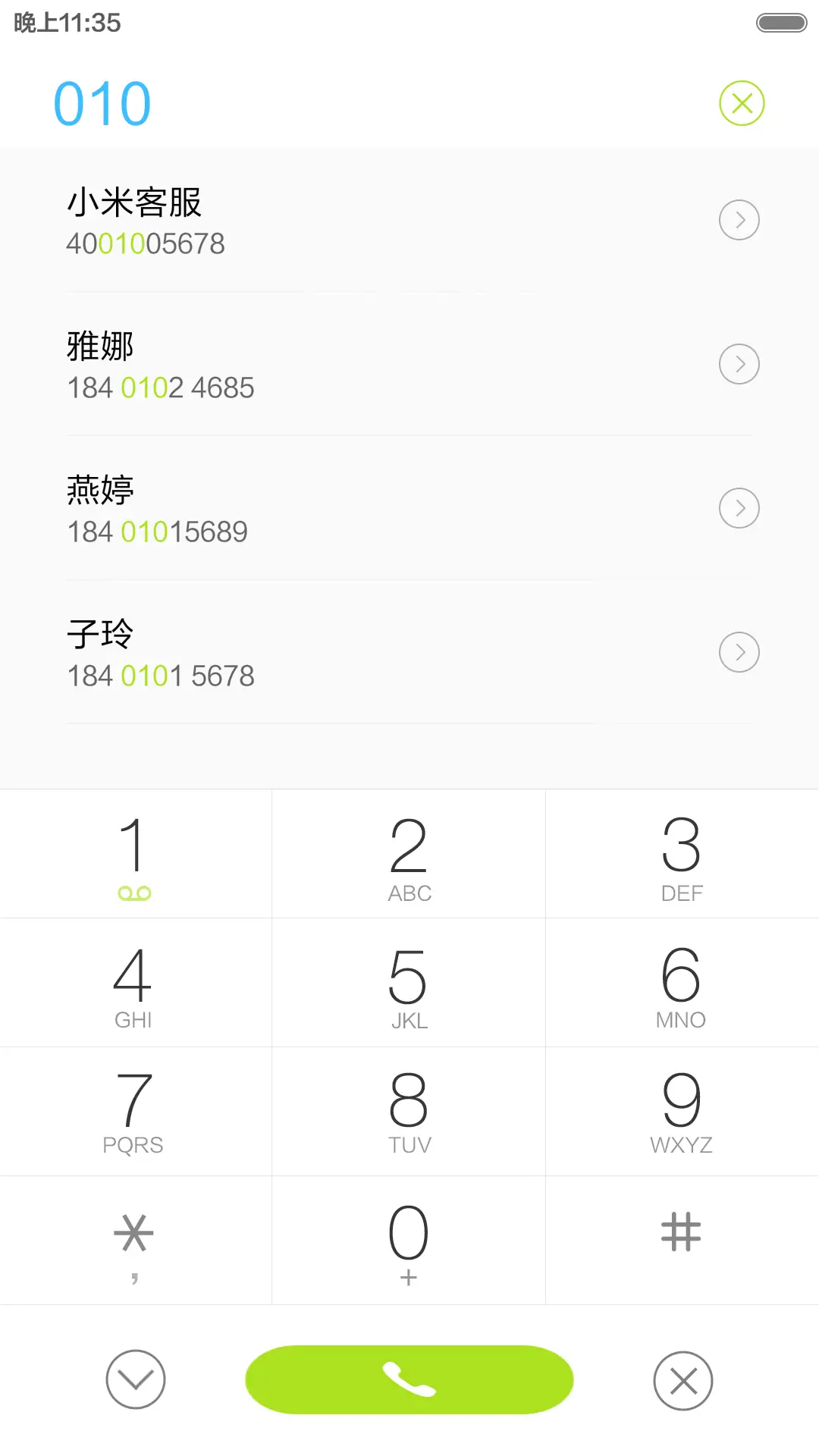
Task: Open details for contact 小米客服
Action: [x=739, y=220]
